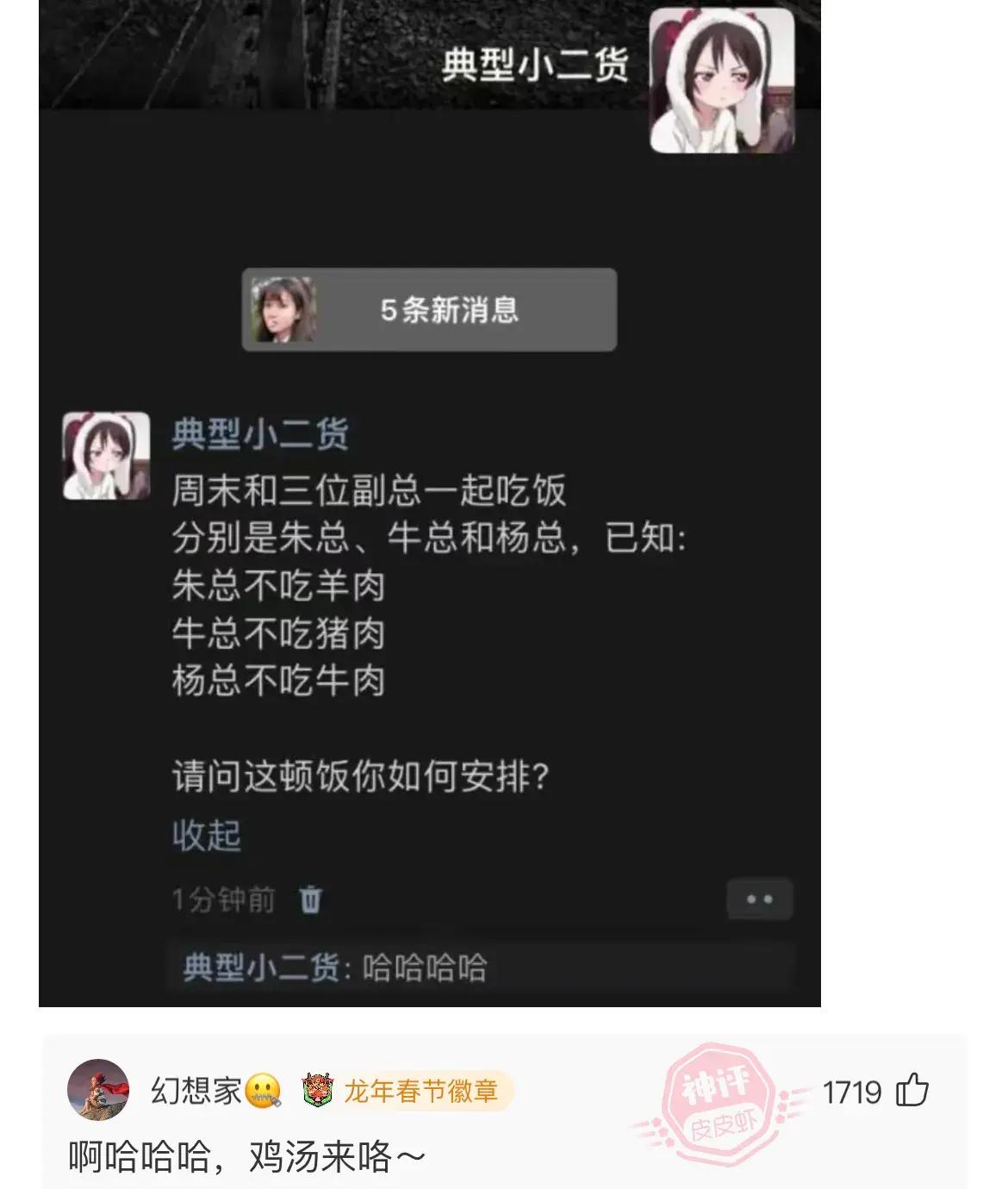
Task: Open 幻想家's profile avatar
Action: (98, 1090)
